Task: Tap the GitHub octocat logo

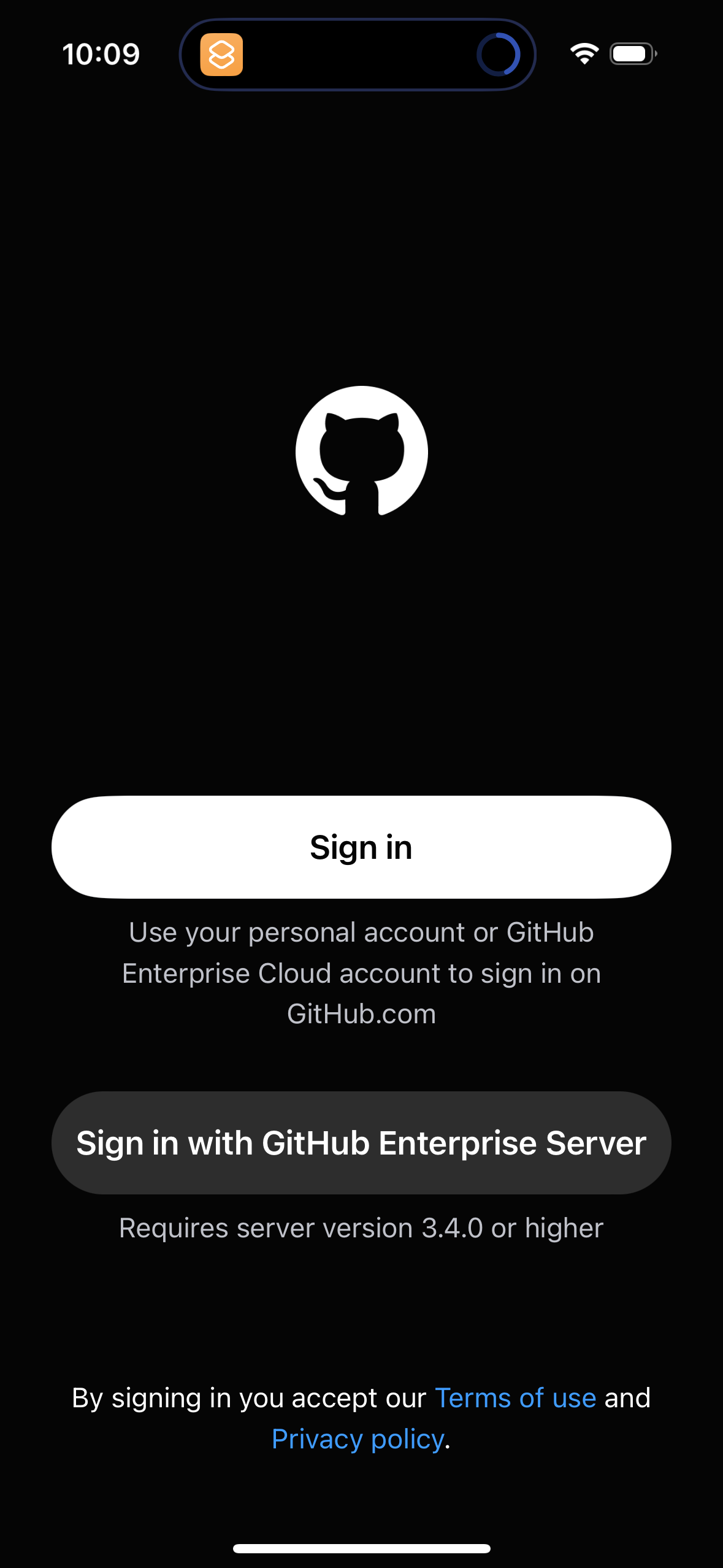Action: [x=361, y=451]
